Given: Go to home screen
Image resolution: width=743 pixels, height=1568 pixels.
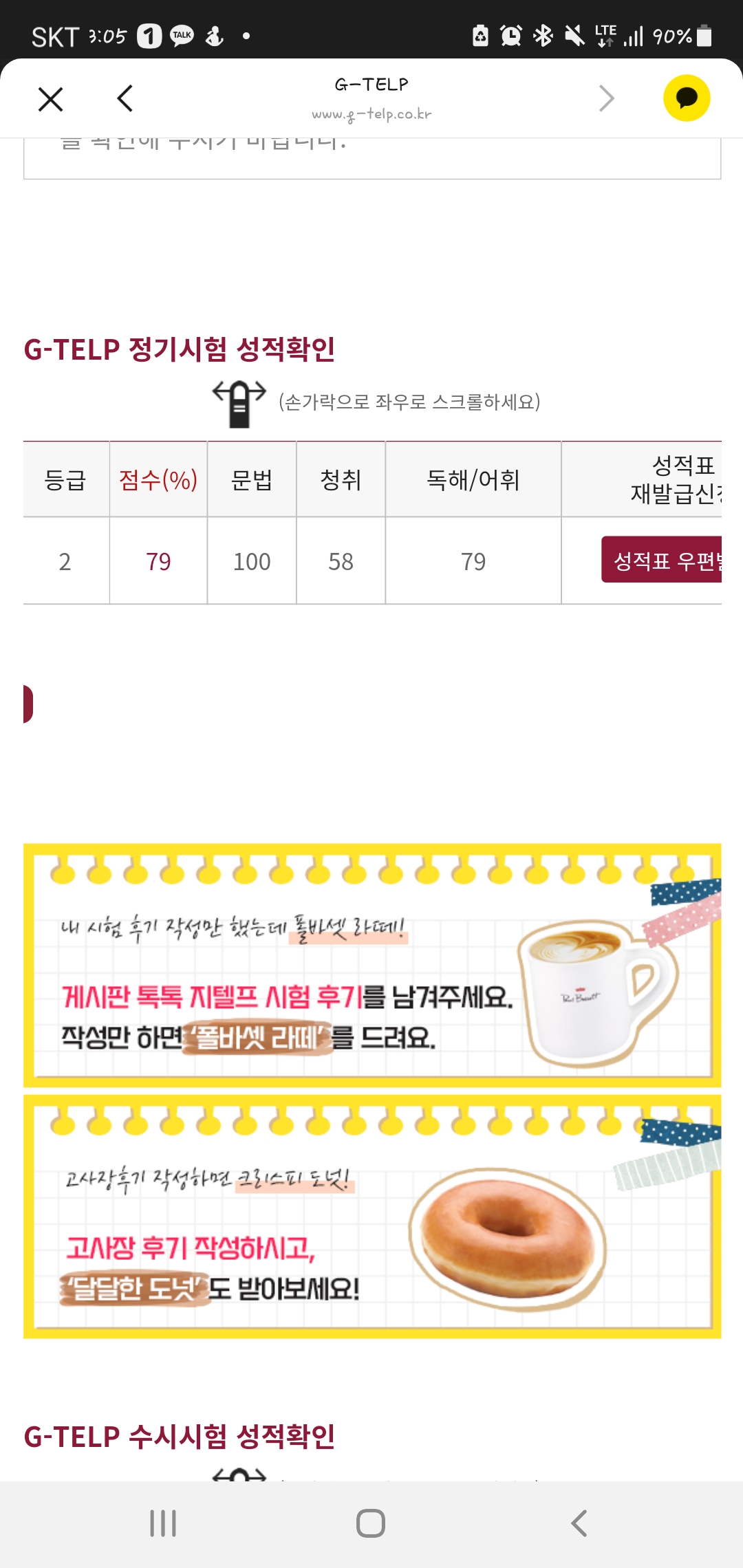Looking at the screenshot, I should tap(371, 1523).
